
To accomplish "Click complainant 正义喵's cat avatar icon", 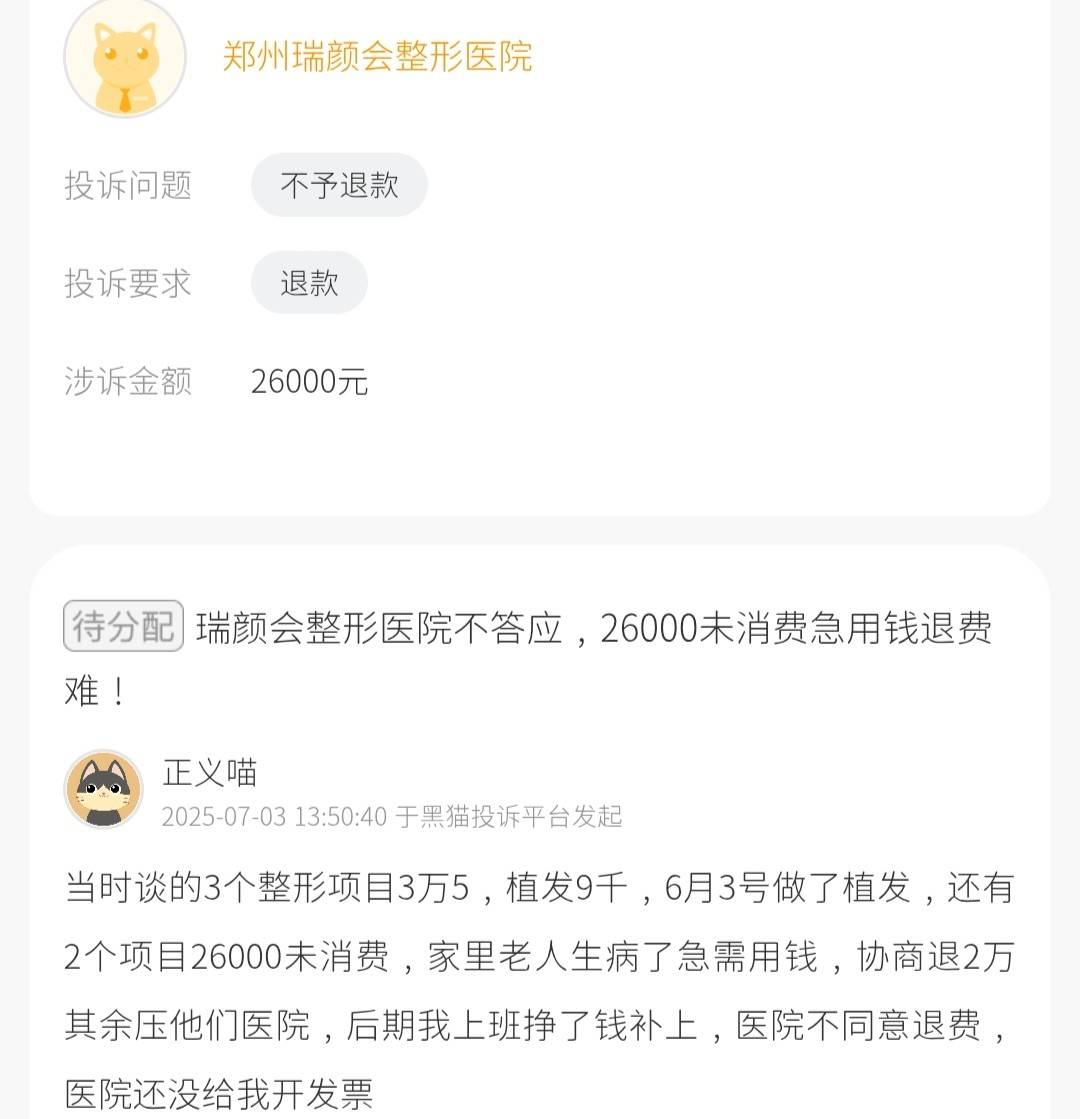I will (103, 789).
